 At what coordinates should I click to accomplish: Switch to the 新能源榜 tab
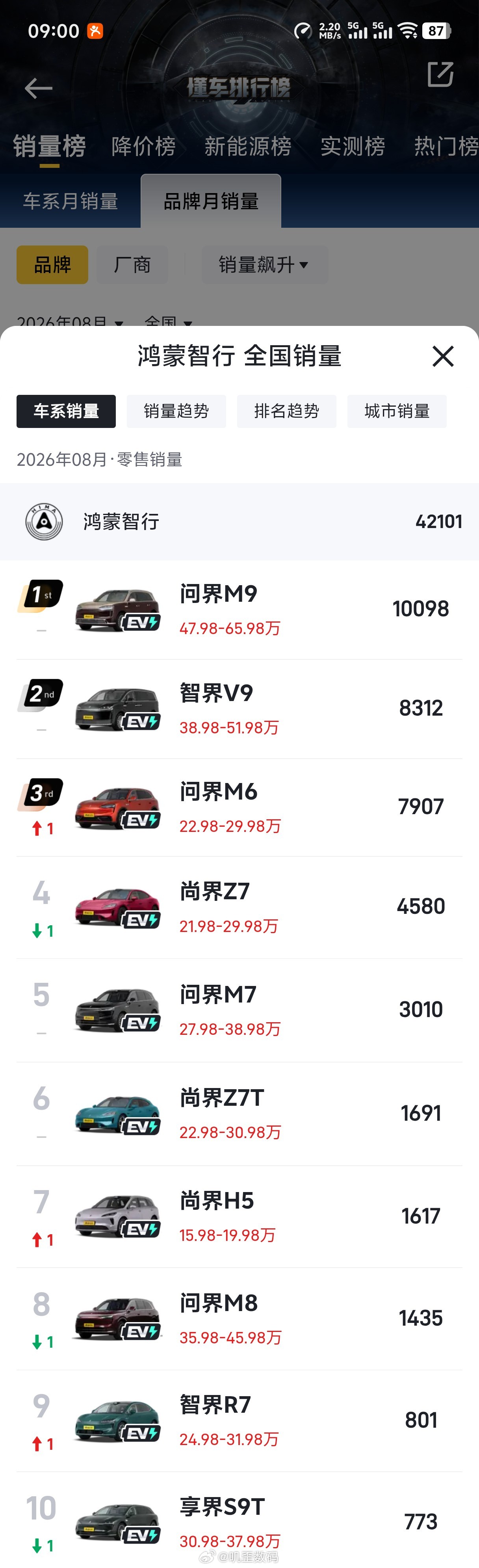coord(248,146)
